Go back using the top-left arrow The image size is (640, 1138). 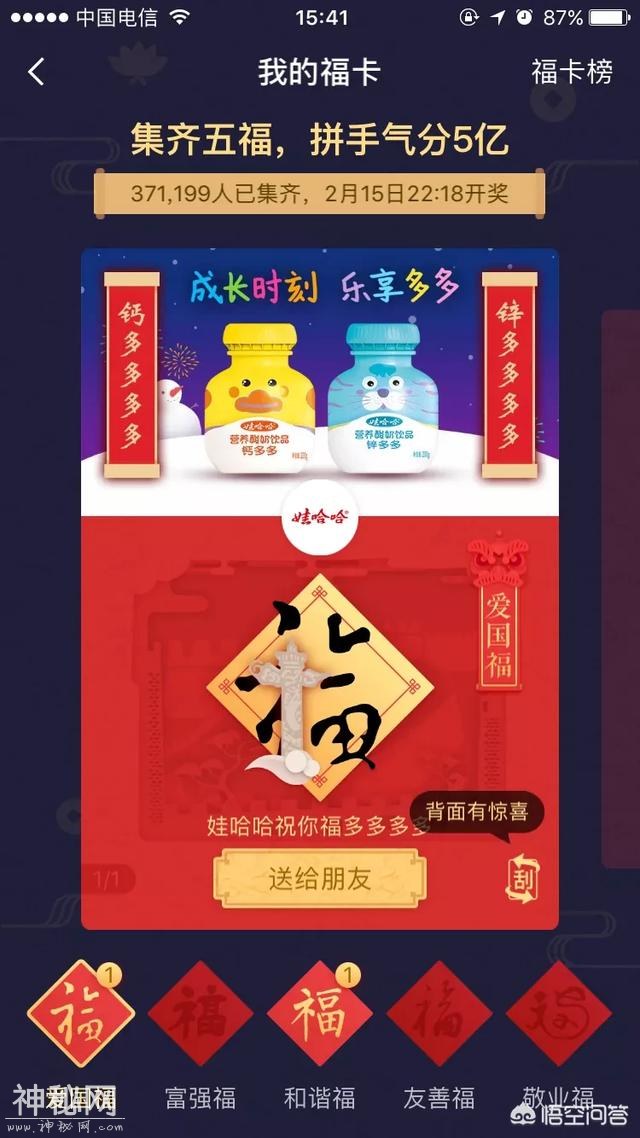tap(37, 72)
